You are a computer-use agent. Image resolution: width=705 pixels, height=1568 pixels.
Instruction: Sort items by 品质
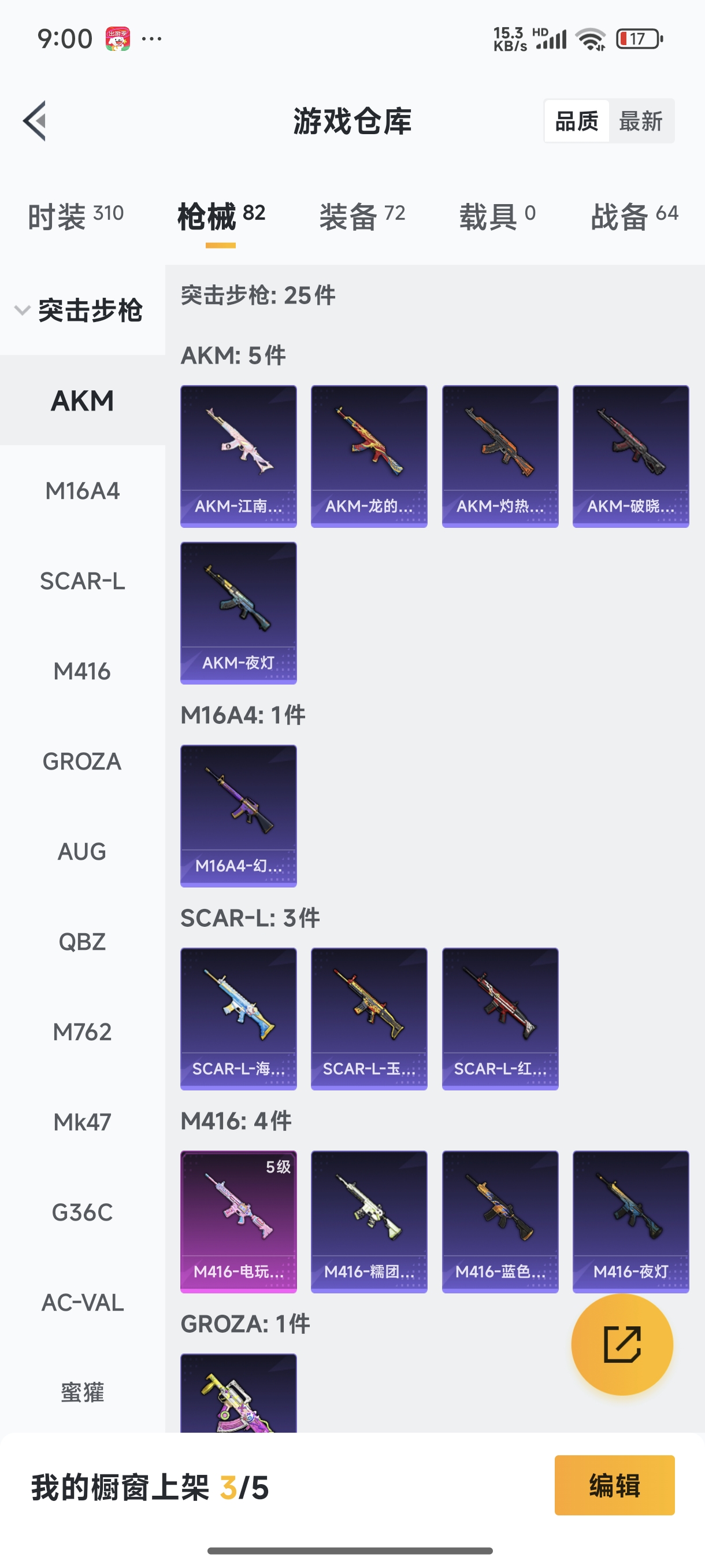click(x=576, y=121)
